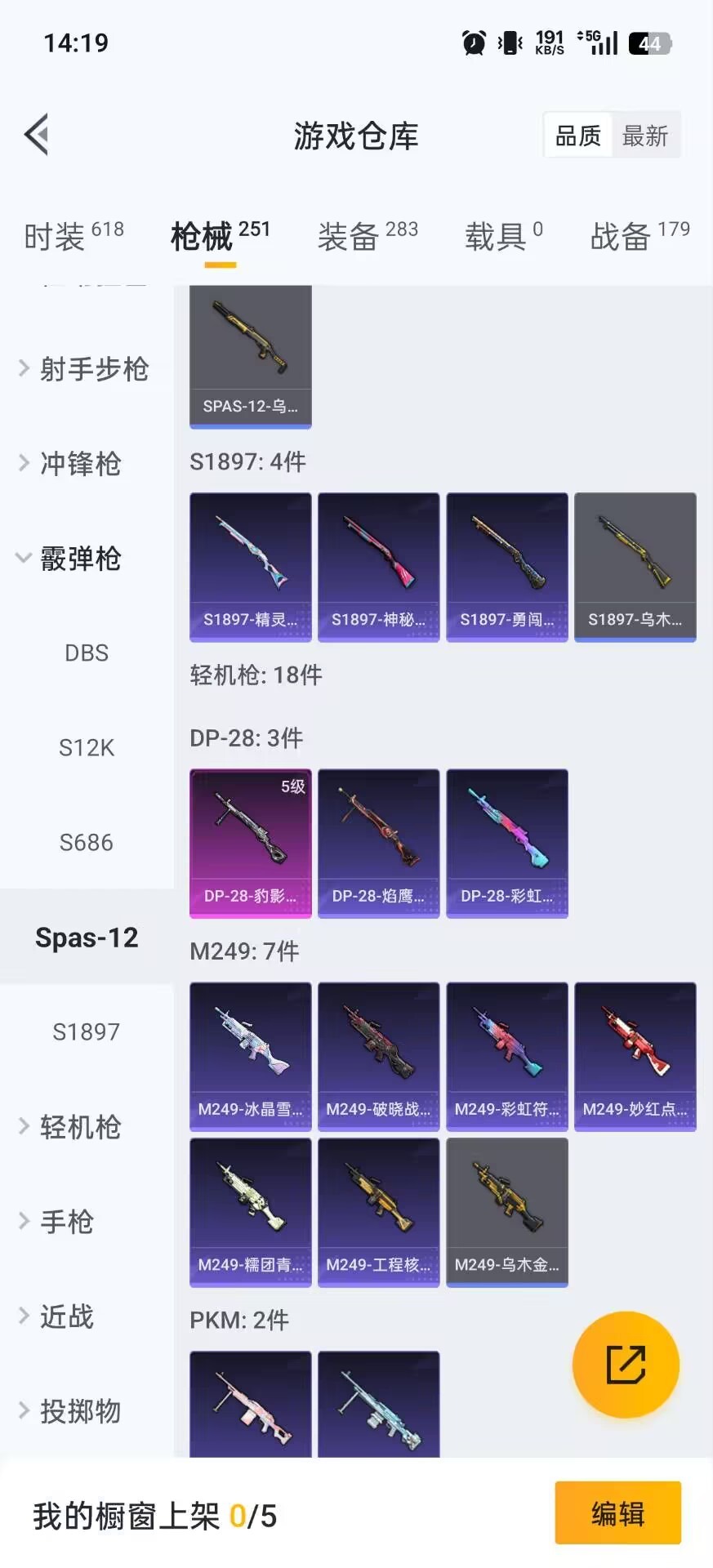View the S1897-精灵 skin tile
The height and width of the screenshot is (1568, 713).
click(x=251, y=567)
